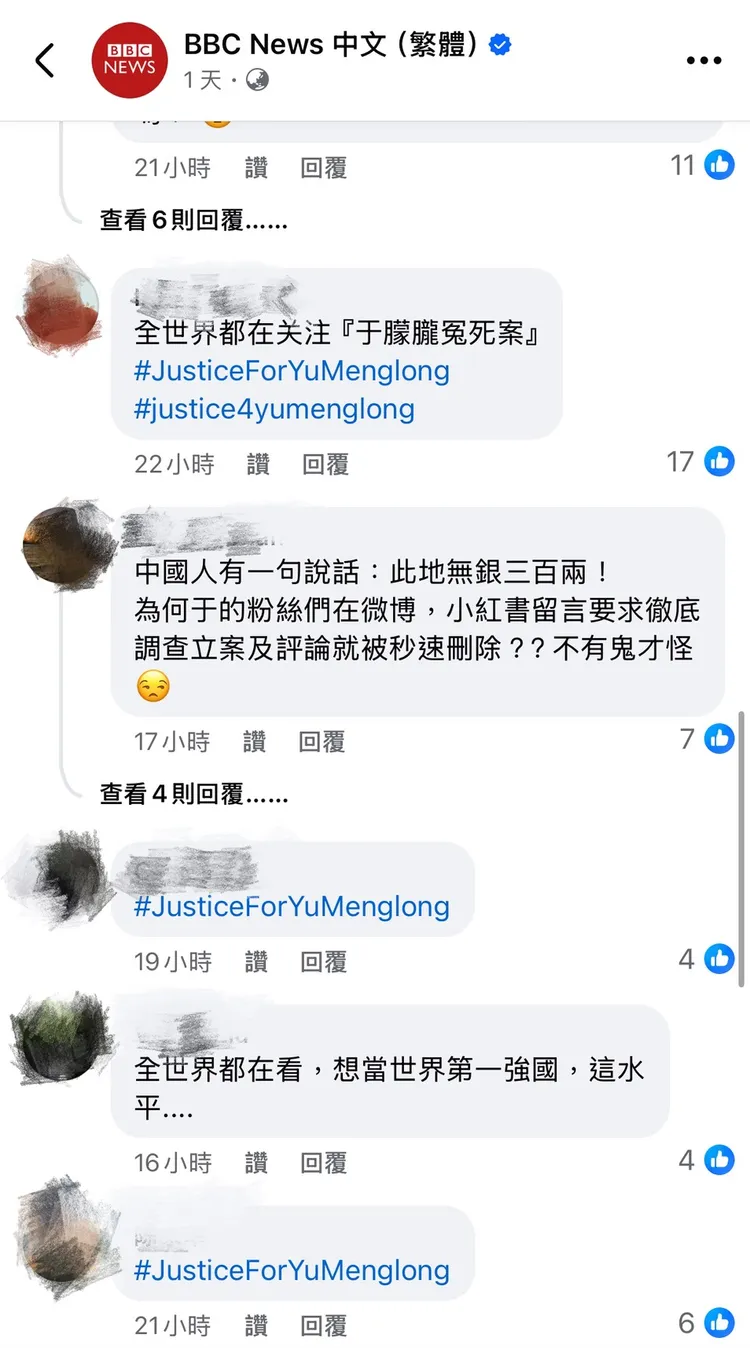Open the hashtag #justice4yumenglong link
The image size is (750, 1348).
tap(272, 408)
